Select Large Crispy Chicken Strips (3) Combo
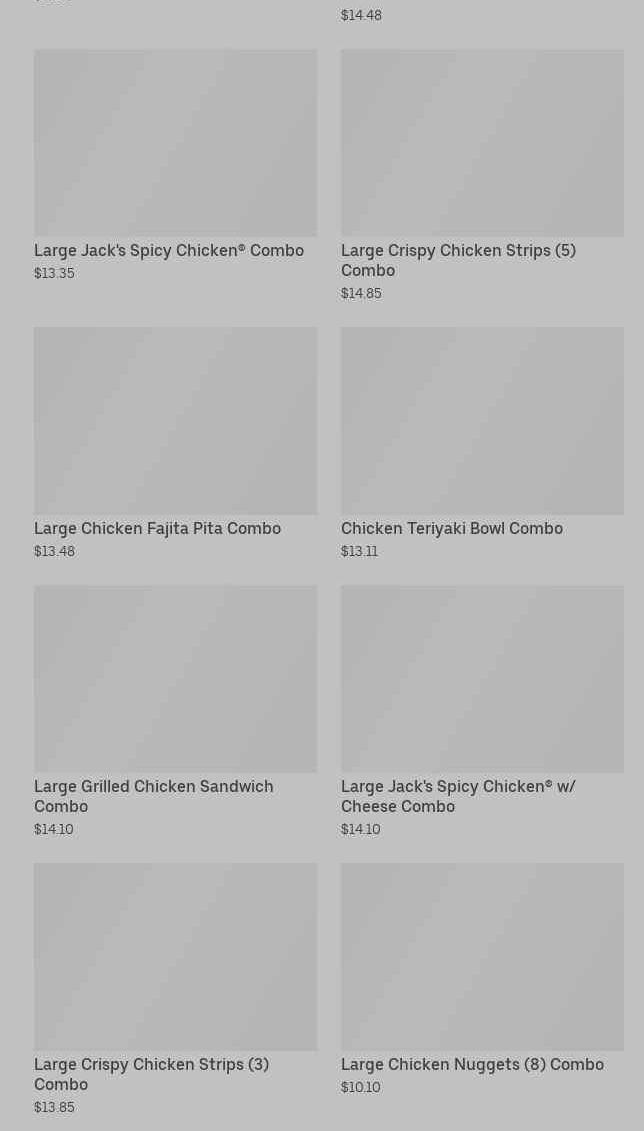 tap(175, 989)
